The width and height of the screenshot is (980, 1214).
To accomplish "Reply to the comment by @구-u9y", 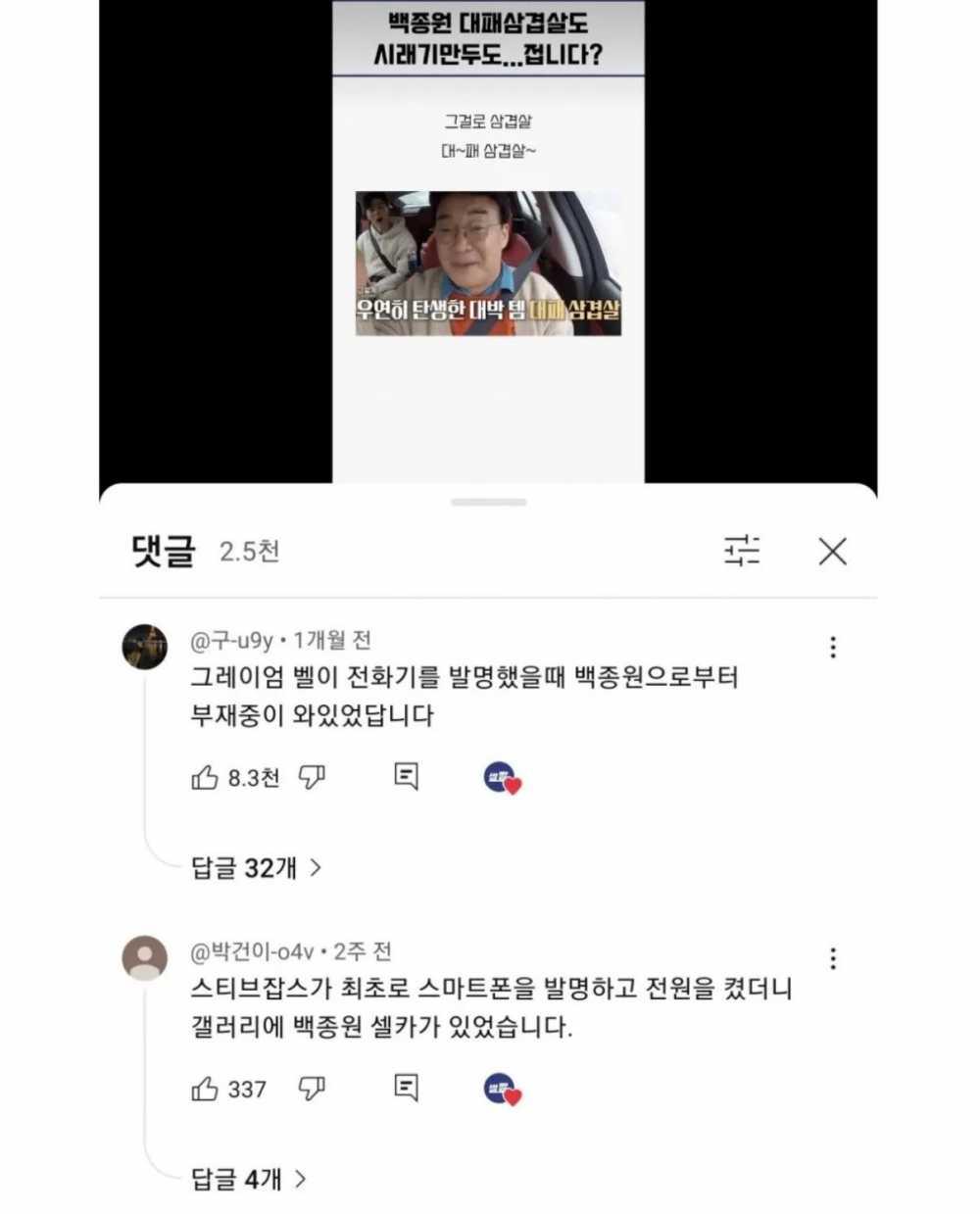I will pos(406,777).
